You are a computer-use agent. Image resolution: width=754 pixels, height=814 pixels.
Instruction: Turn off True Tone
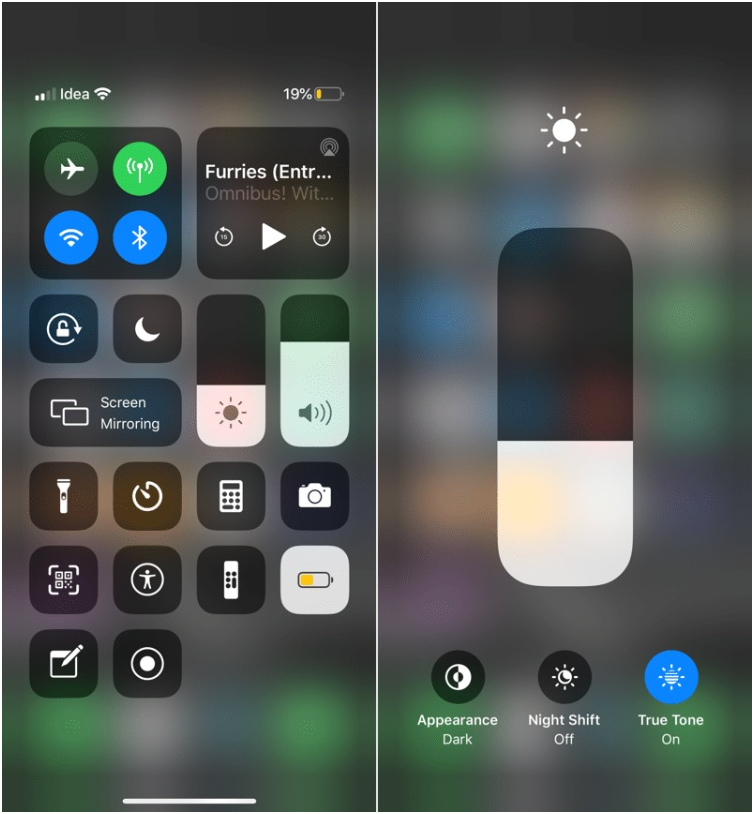(671, 678)
